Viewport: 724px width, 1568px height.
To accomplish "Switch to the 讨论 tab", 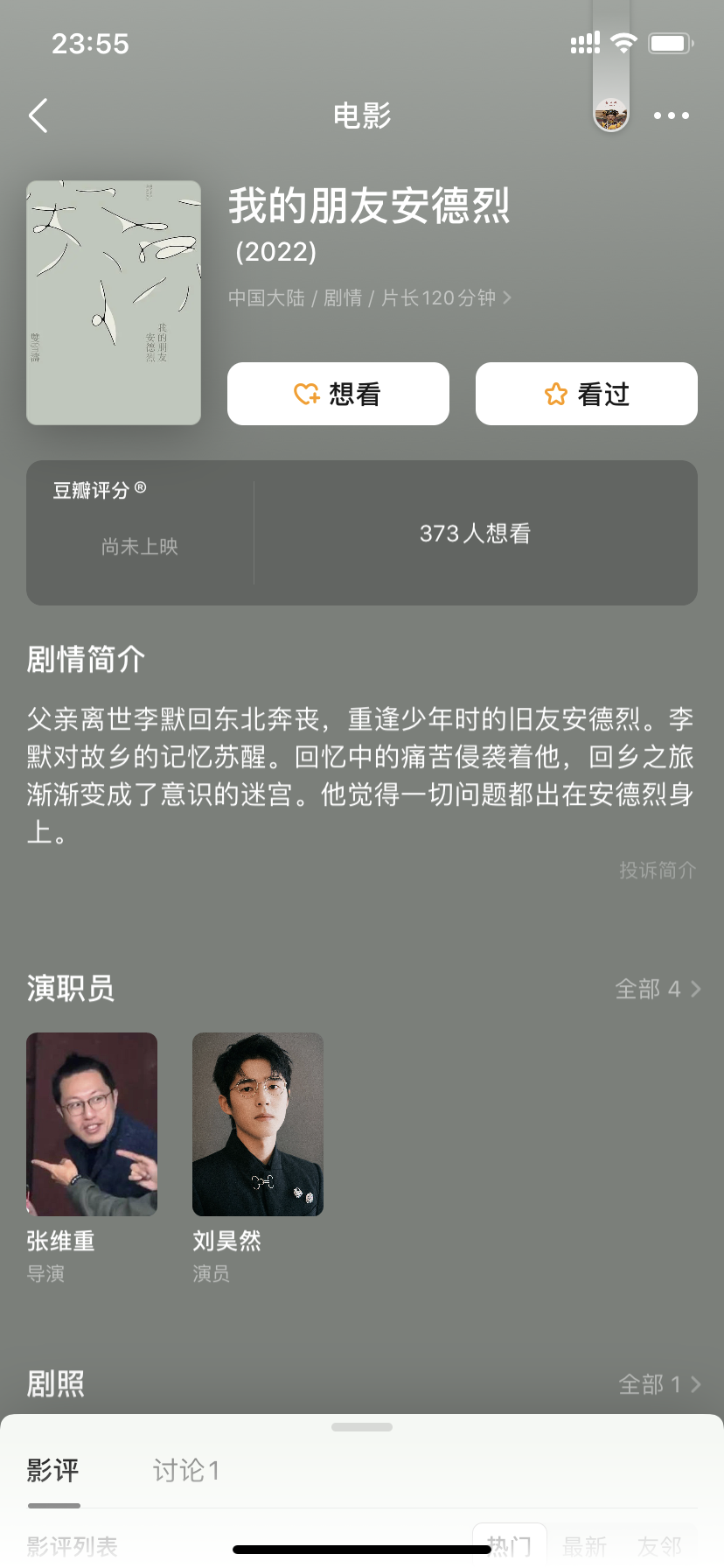I will [186, 1471].
